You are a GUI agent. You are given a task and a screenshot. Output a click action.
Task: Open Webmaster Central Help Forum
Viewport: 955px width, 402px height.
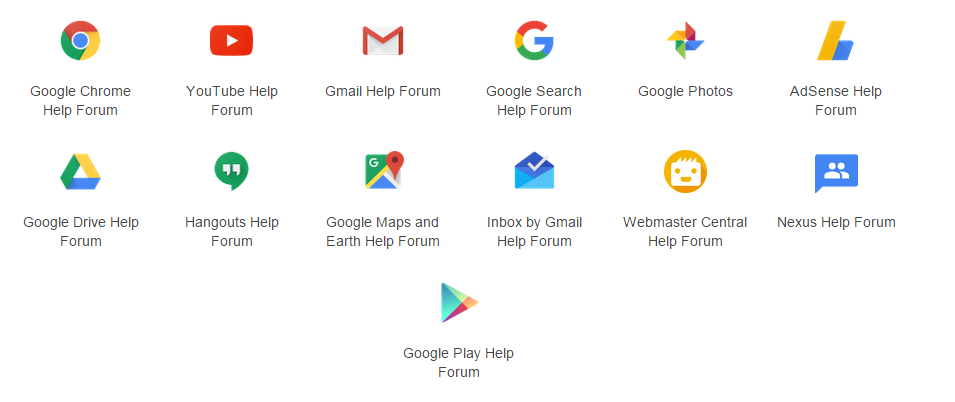click(685, 172)
